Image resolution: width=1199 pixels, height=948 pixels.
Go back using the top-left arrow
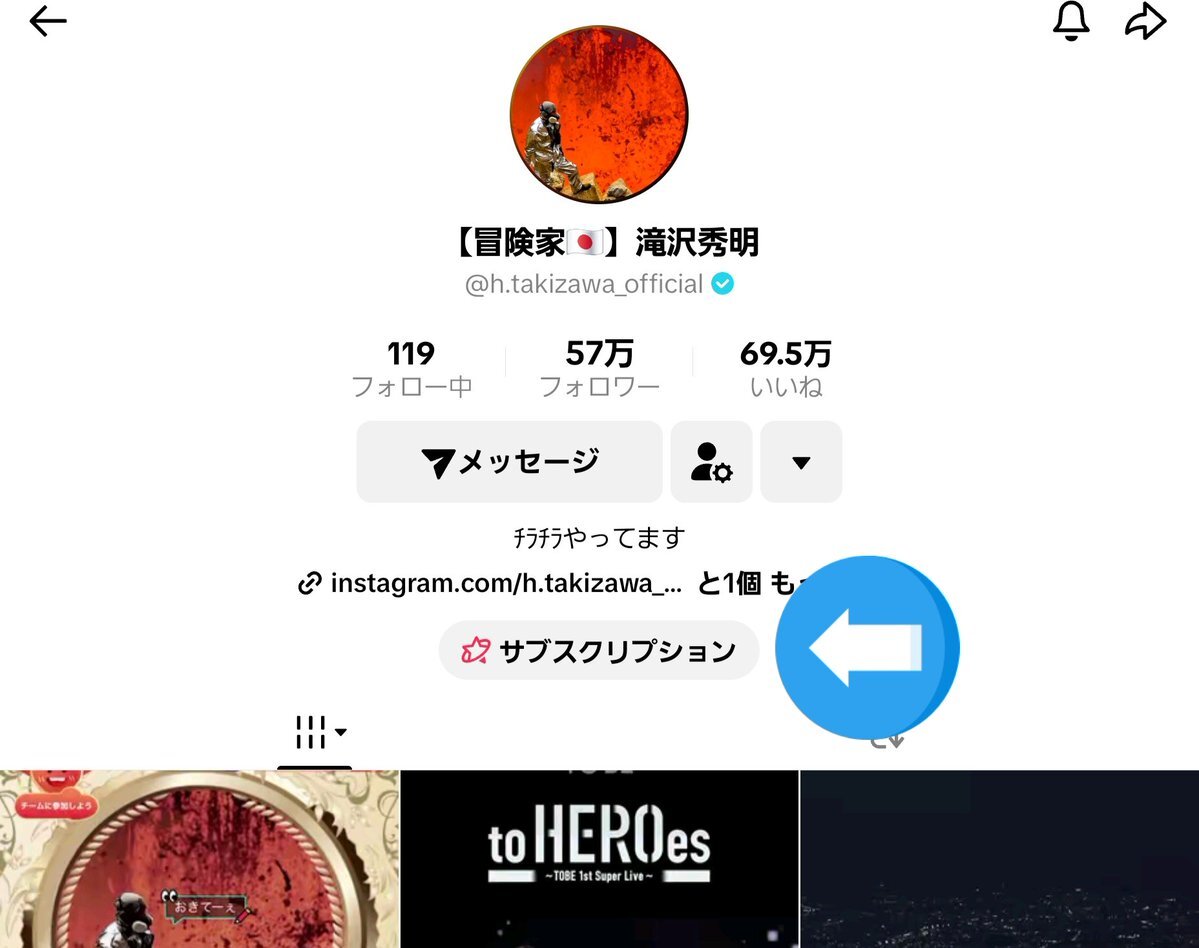pyautogui.click(x=47, y=22)
